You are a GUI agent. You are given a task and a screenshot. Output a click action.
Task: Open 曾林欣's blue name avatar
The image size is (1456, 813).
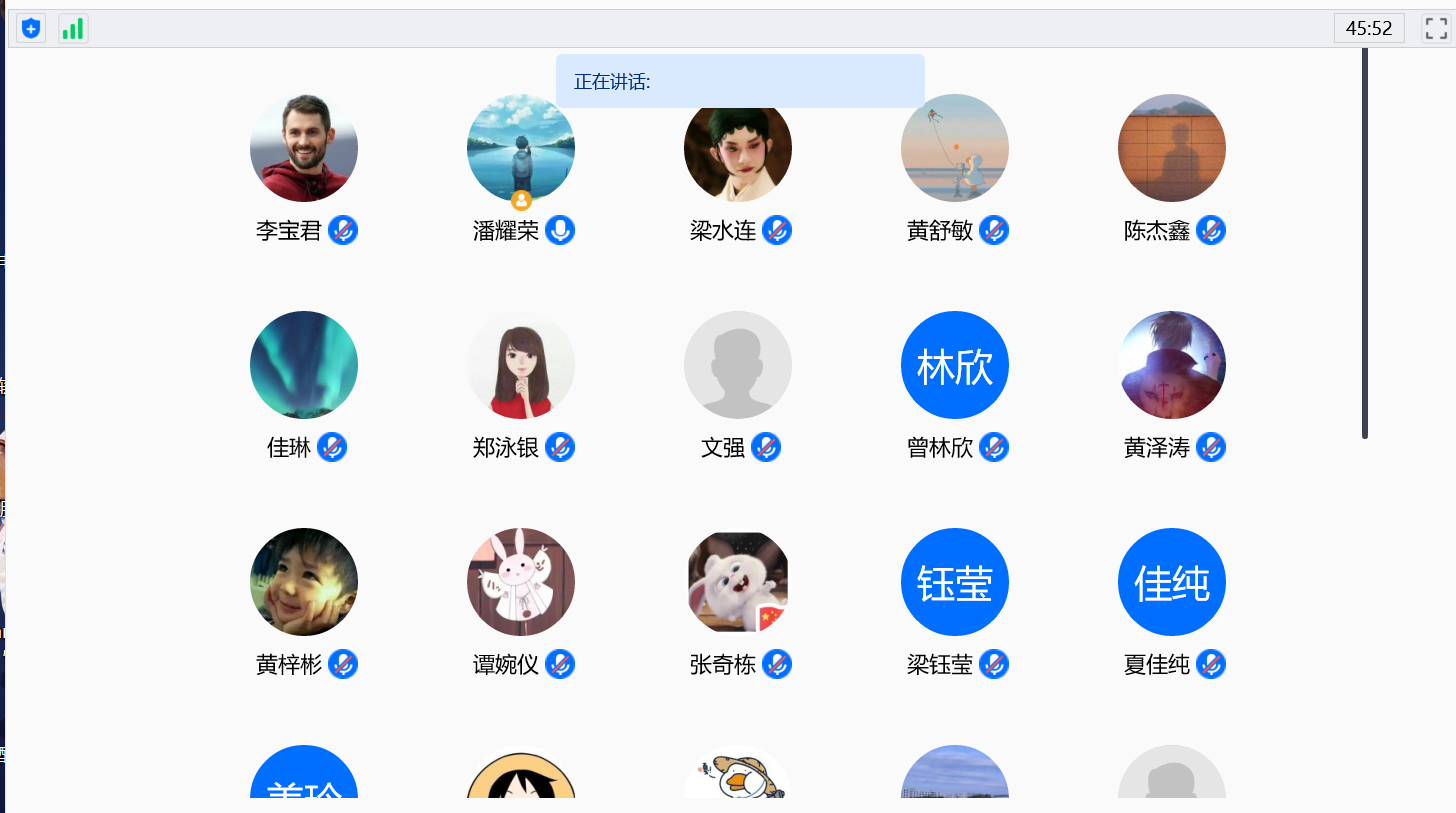[x=955, y=365]
